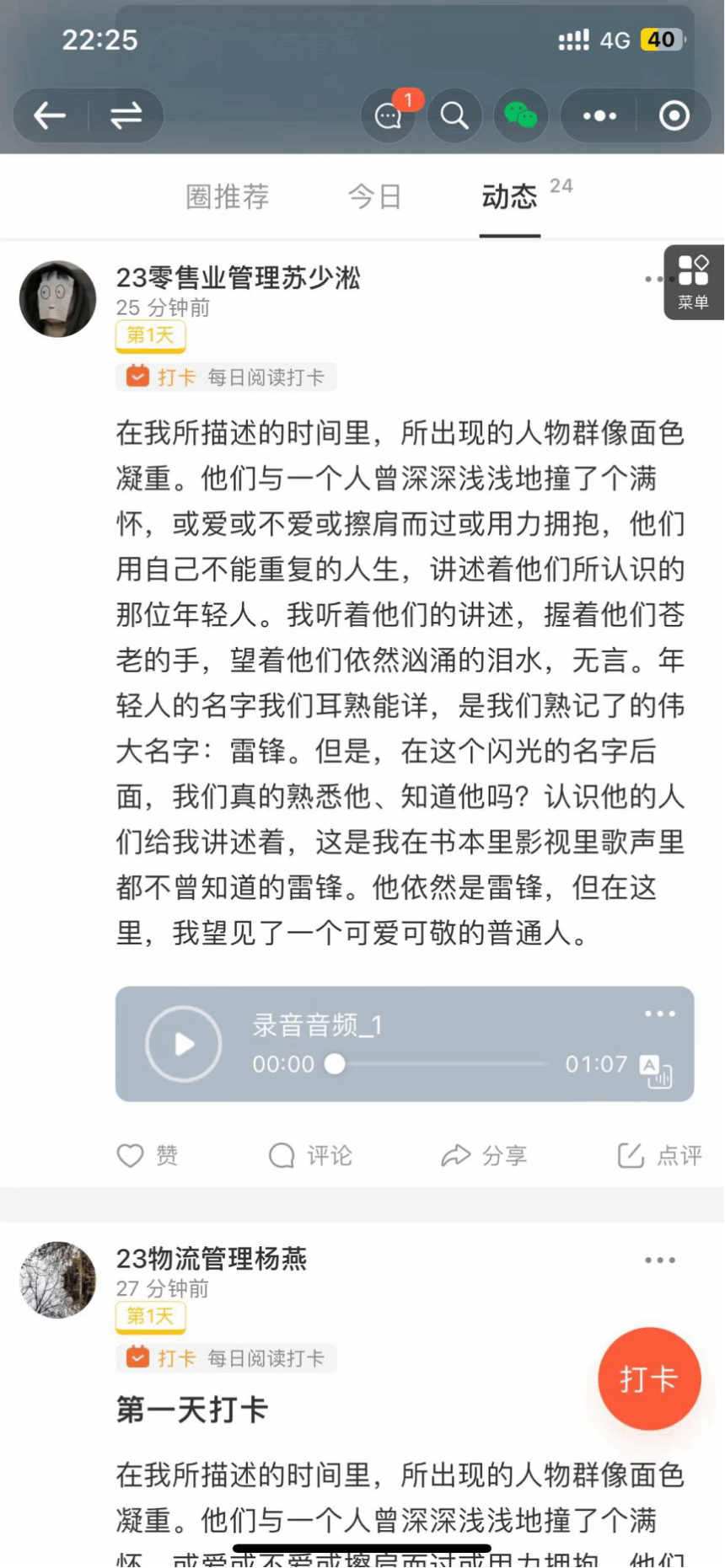The image size is (725, 1568).
Task: Open the floating 菜单 button
Action: pyautogui.click(x=693, y=281)
